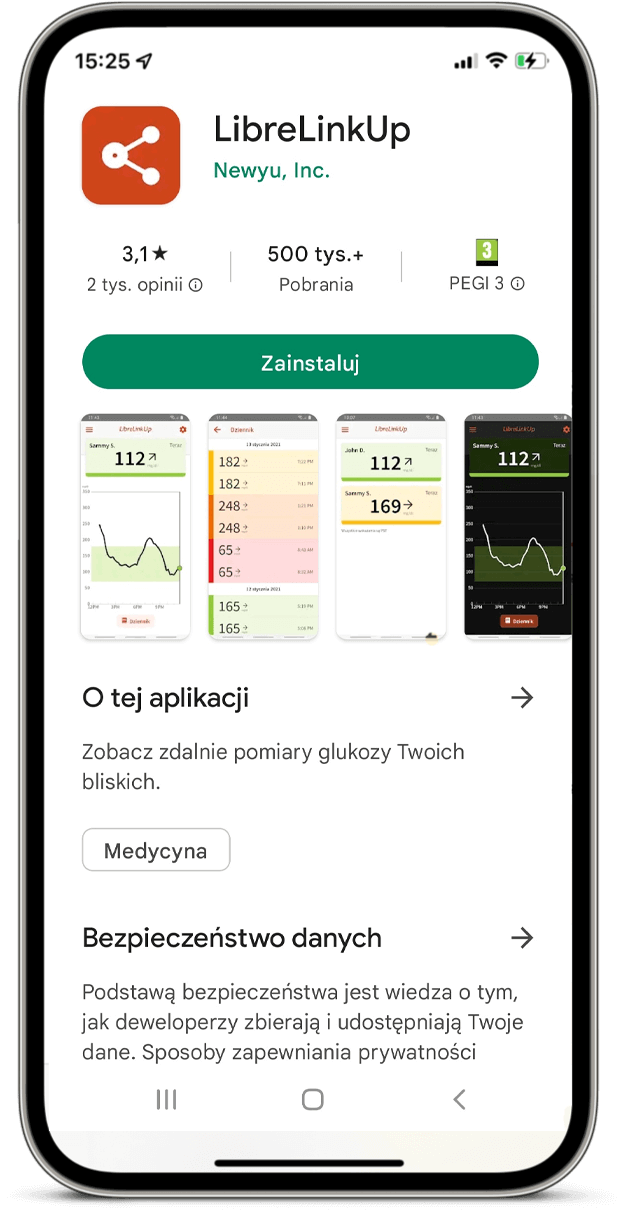The image size is (622, 1212).
Task: Open recent apps from the navigation bar
Action: 166,1100
